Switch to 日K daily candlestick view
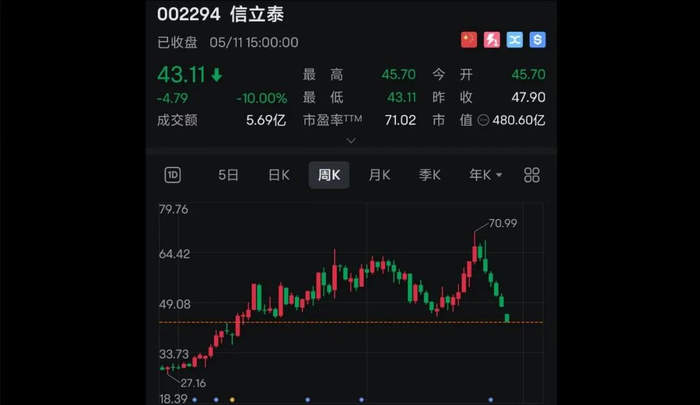This screenshot has width=700, height=405. (279, 175)
